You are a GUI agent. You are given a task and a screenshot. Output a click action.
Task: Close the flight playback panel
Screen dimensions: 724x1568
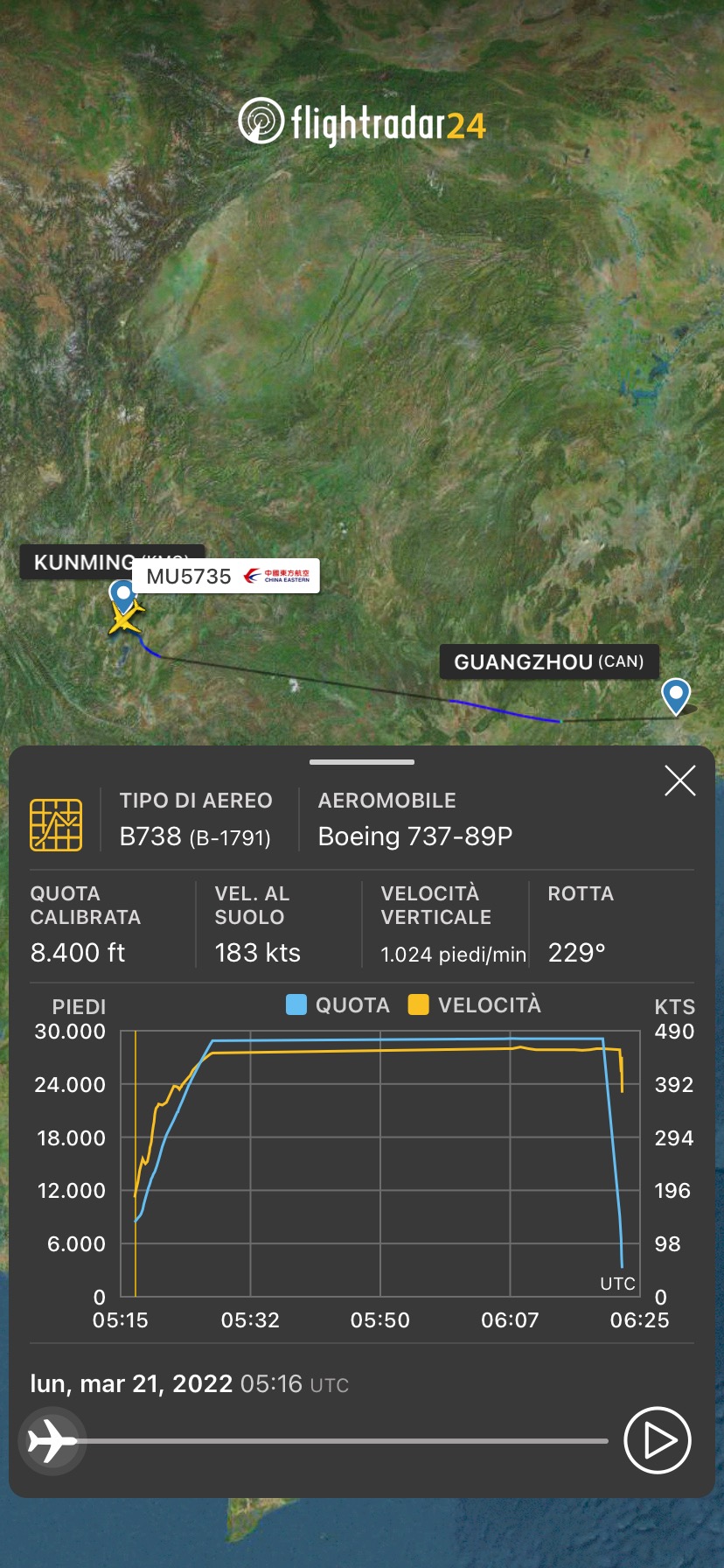click(x=679, y=780)
